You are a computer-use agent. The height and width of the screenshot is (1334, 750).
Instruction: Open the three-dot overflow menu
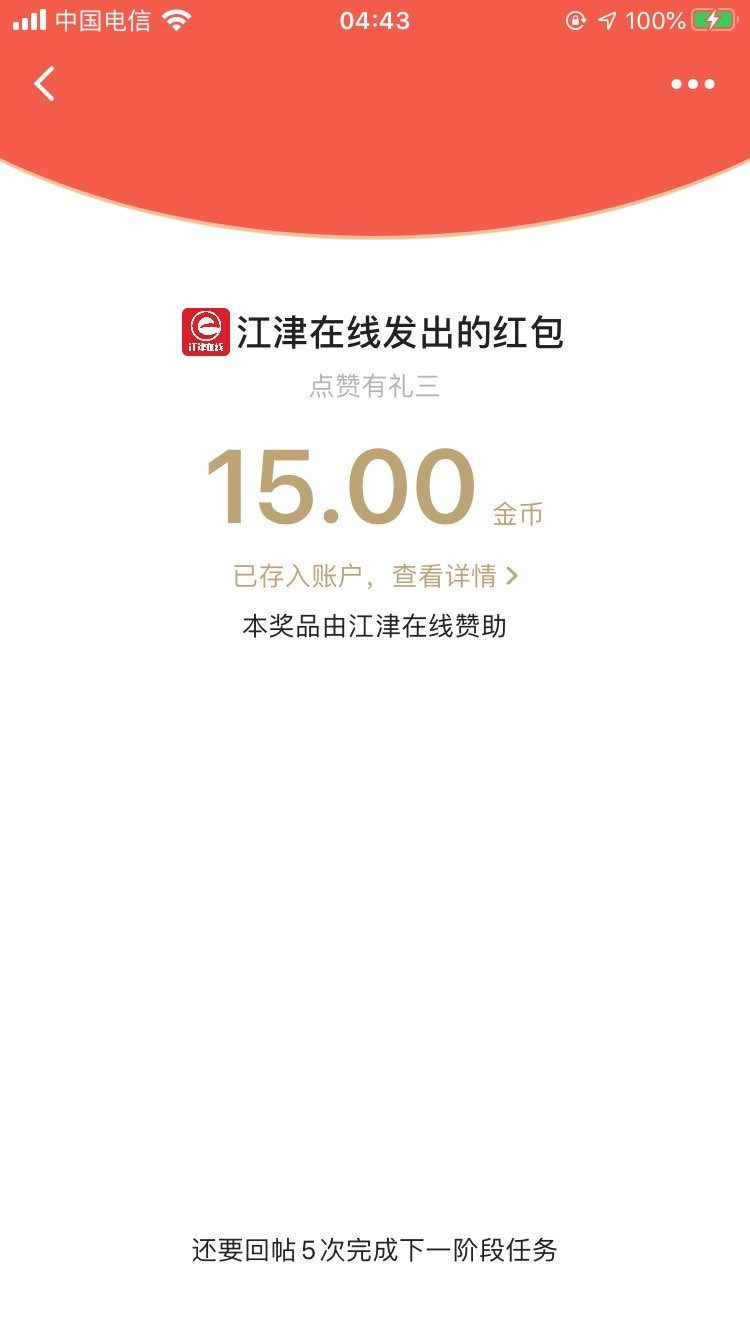[x=692, y=85]
